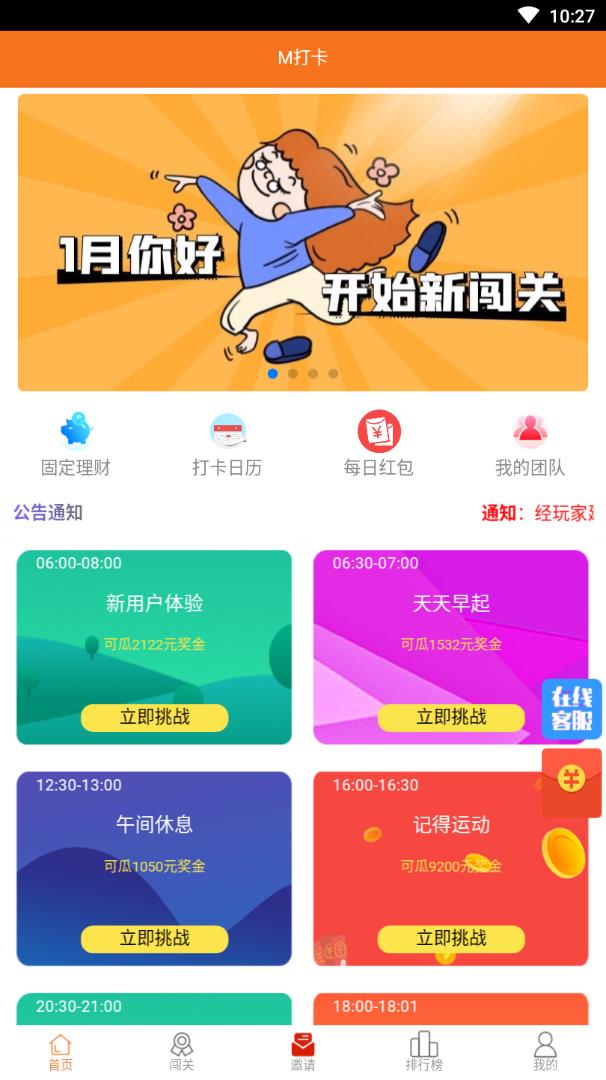Switch to the 邀请 tab
Image resolution: width=606 pixels, height=1080 pixels.
(x=303, y=1052)
